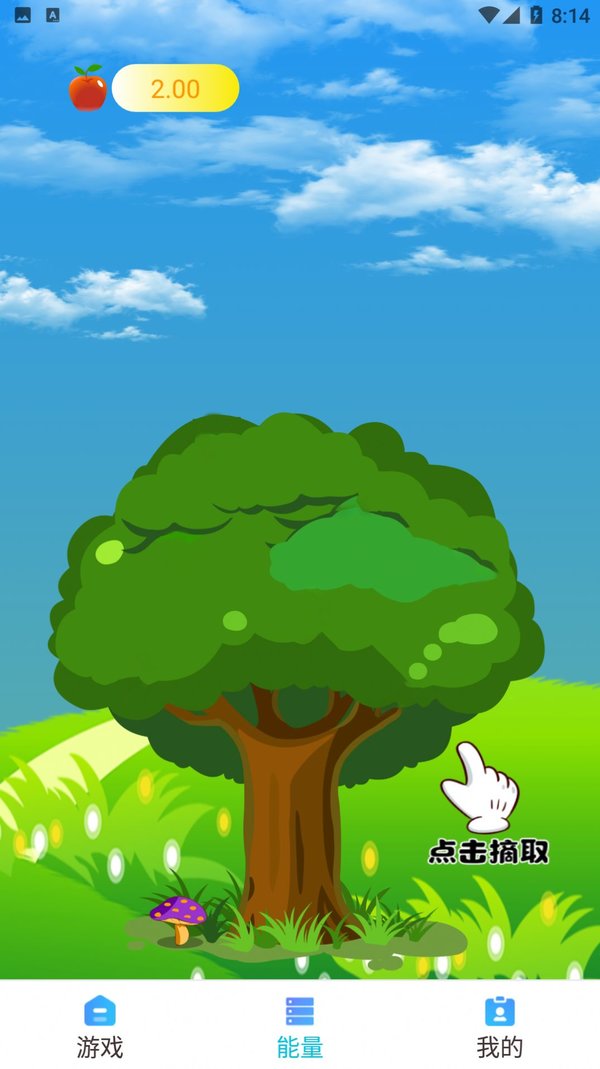
Task: Tap the 点击摘取 hand button
Action: pyautogui.click(x=486, y=803)
